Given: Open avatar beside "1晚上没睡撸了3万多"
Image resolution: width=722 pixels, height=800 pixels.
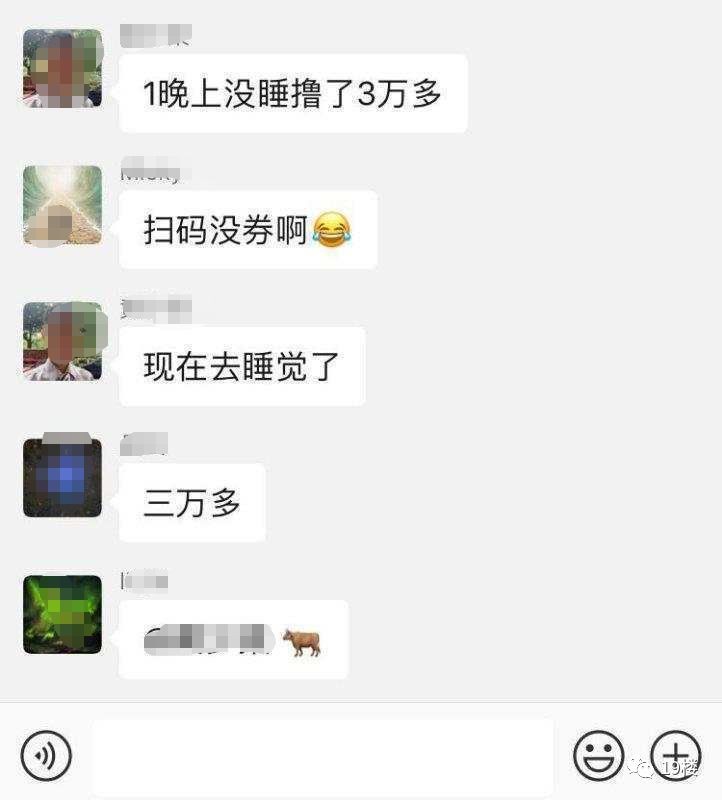Looking at the screenshot, I should coord(62,68).
